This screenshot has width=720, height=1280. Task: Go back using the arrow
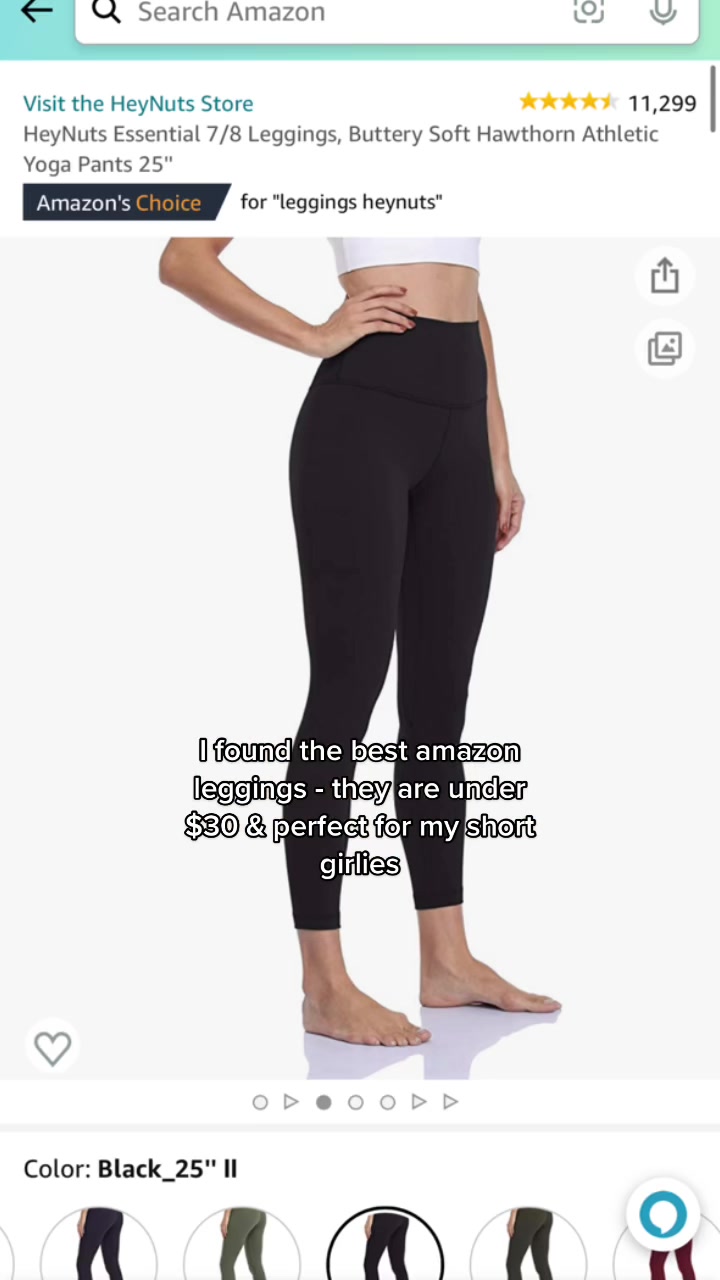click(x=37, y=12)
